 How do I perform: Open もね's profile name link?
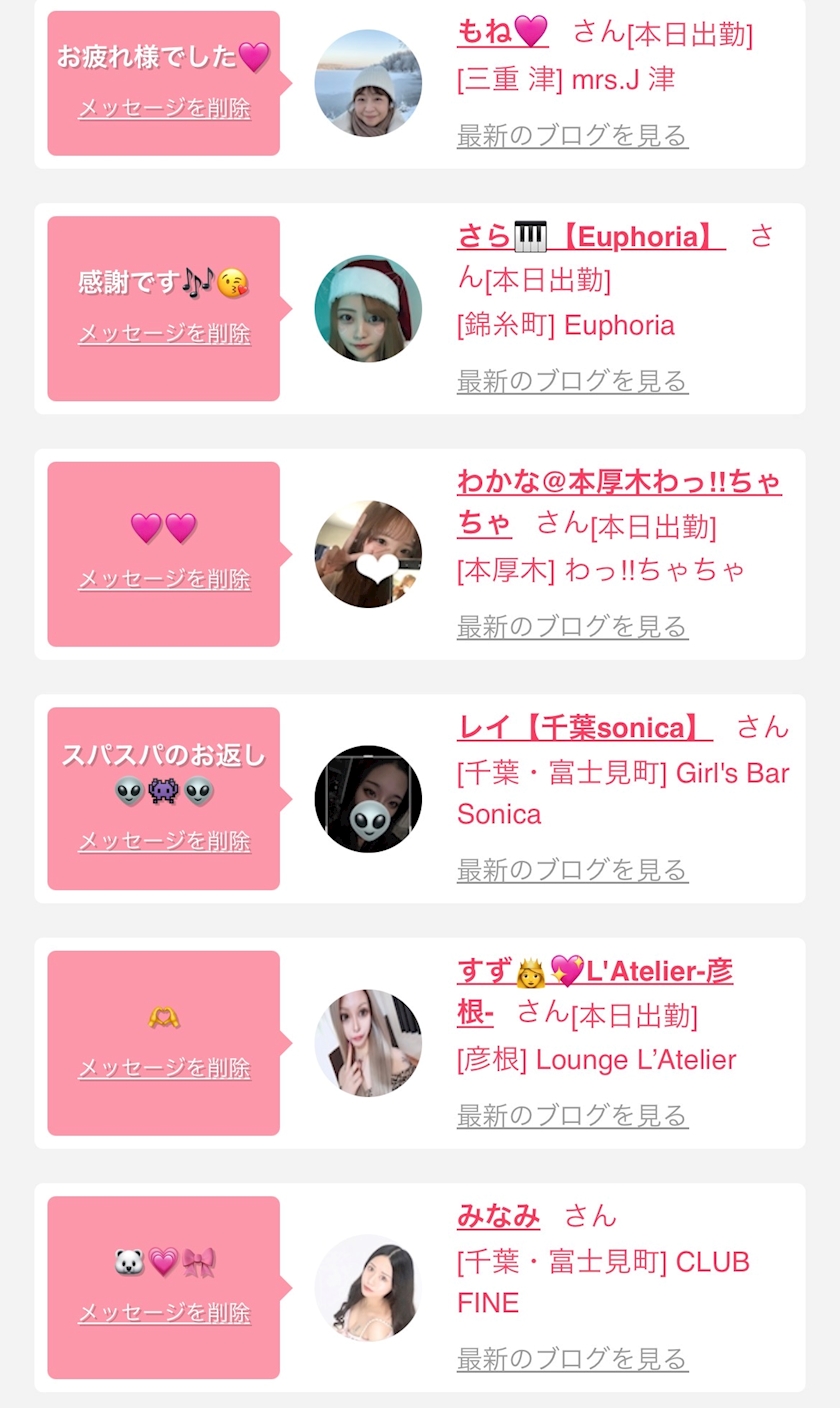pos(502,32)
